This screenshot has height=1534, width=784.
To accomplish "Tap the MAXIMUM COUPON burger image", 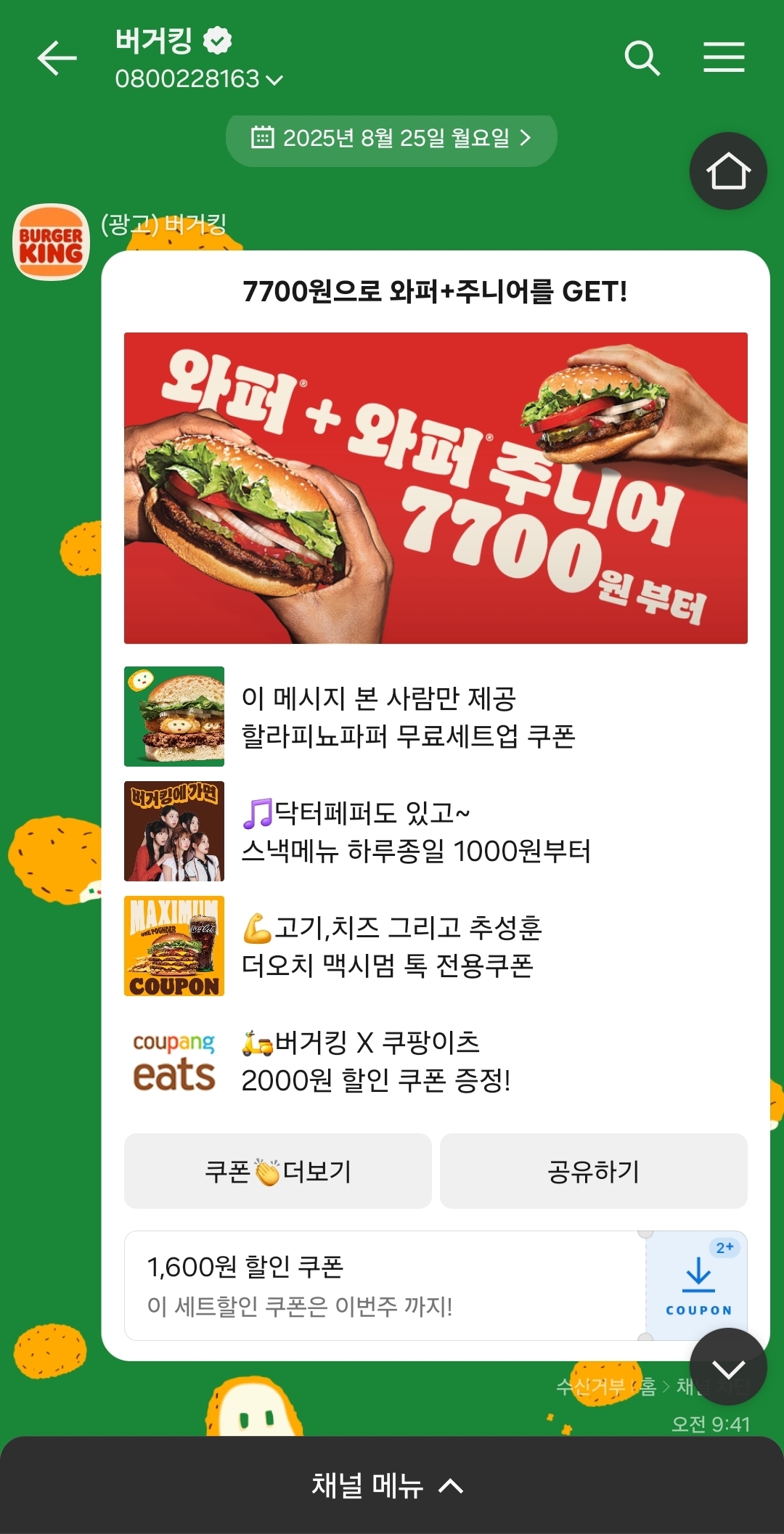I will click(174, 947).
